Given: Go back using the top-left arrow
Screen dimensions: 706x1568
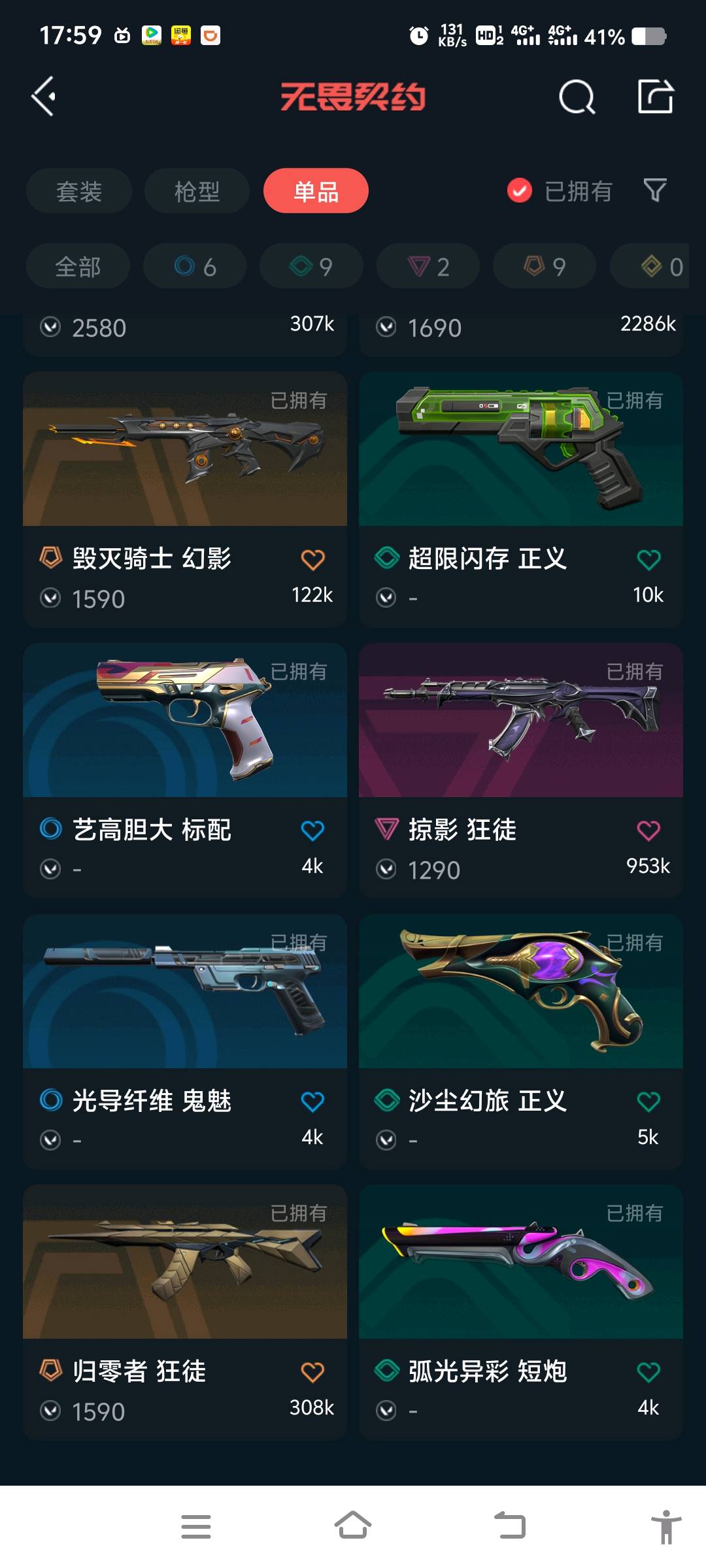Looking at the screenshot, I should [43, 97].
